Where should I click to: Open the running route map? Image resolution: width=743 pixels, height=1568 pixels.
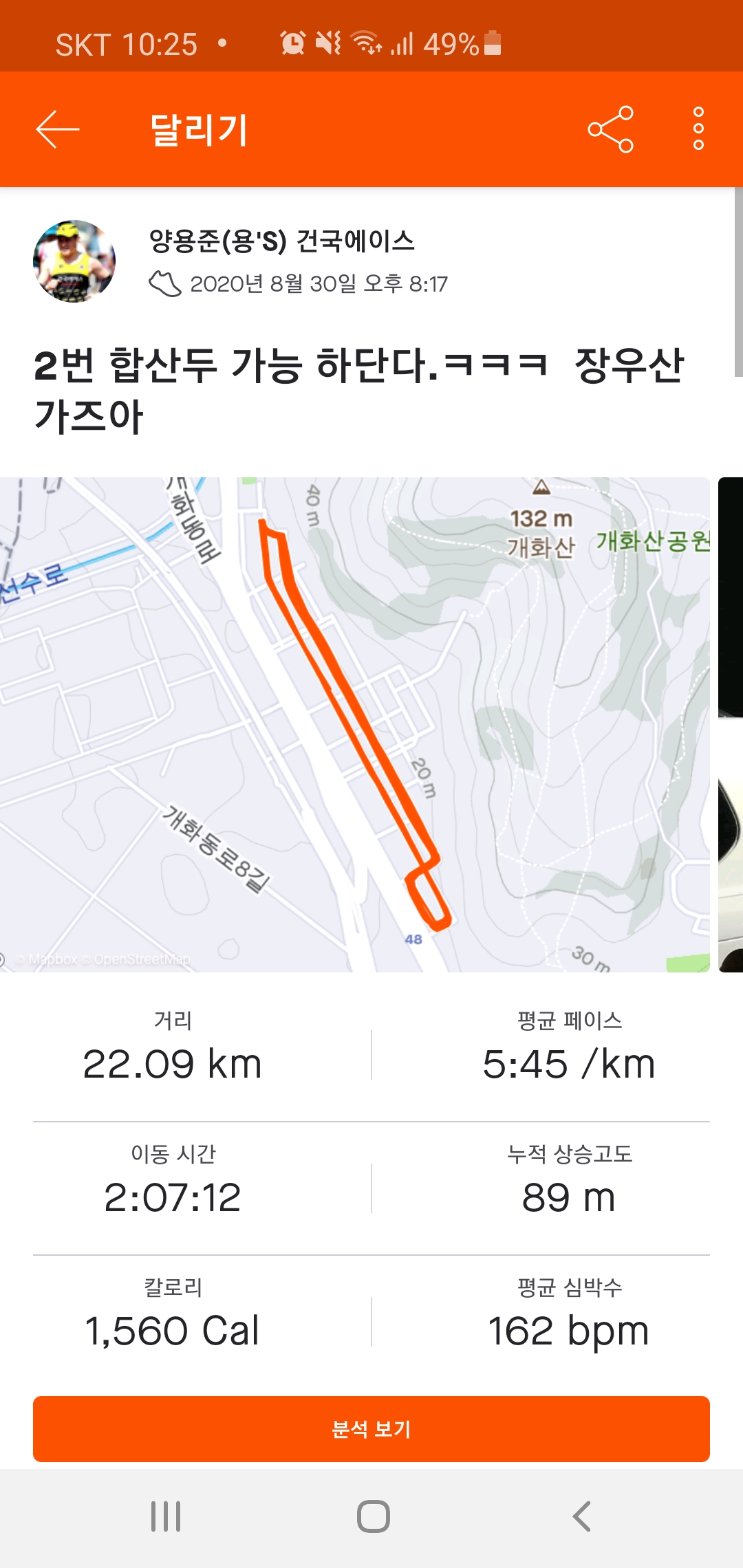coord(355,724)
